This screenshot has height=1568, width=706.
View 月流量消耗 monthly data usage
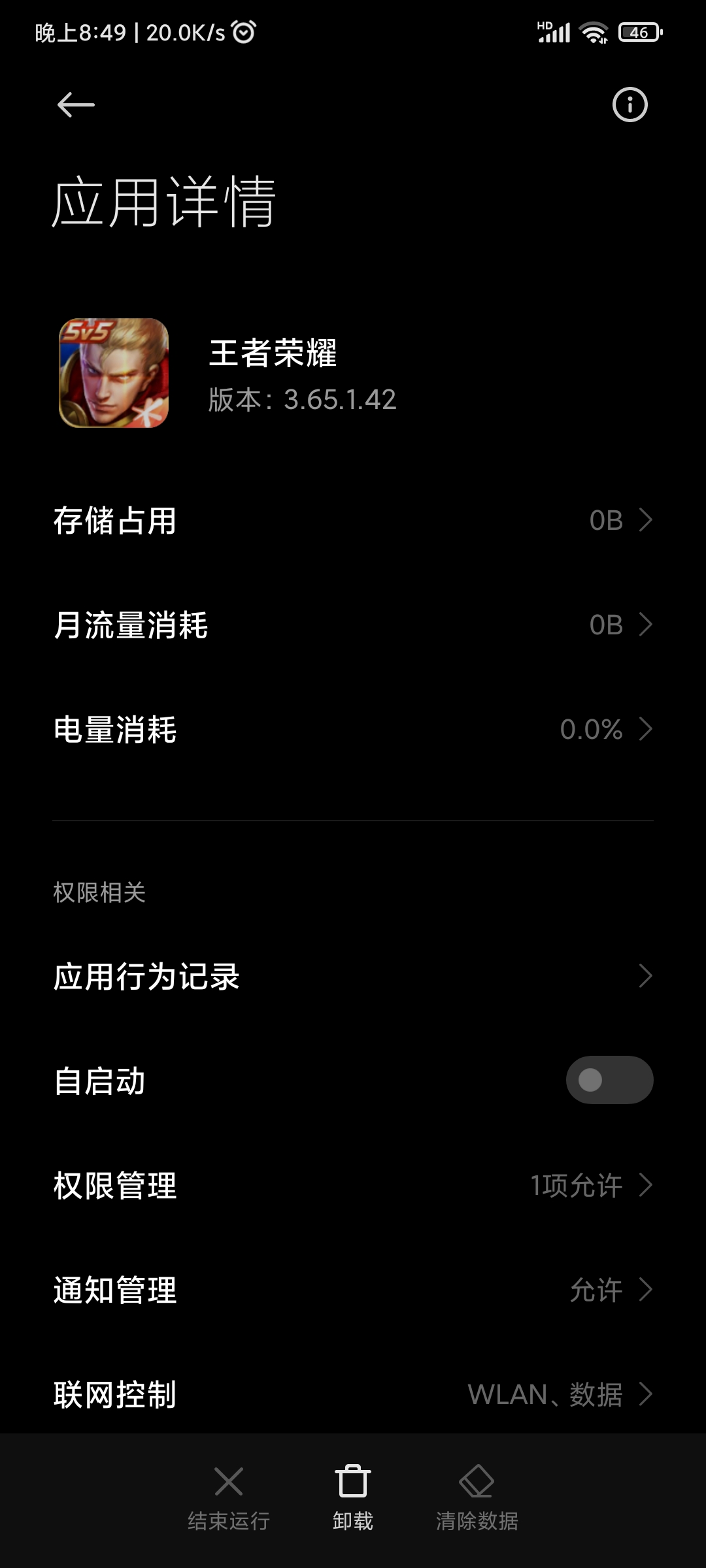click(353, 625)
